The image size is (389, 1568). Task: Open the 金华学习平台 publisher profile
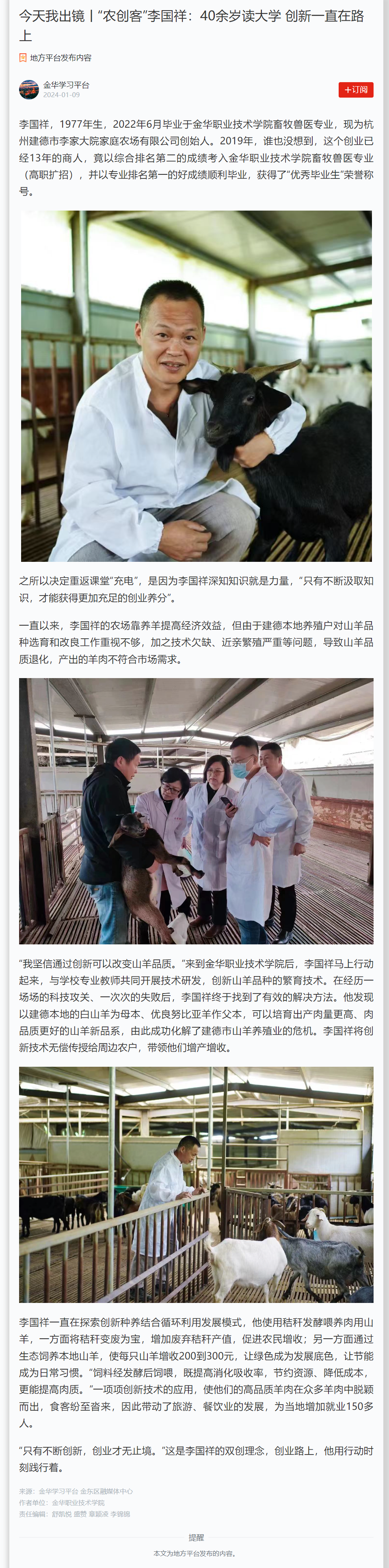pyautogui.click(x=66, y=85)
